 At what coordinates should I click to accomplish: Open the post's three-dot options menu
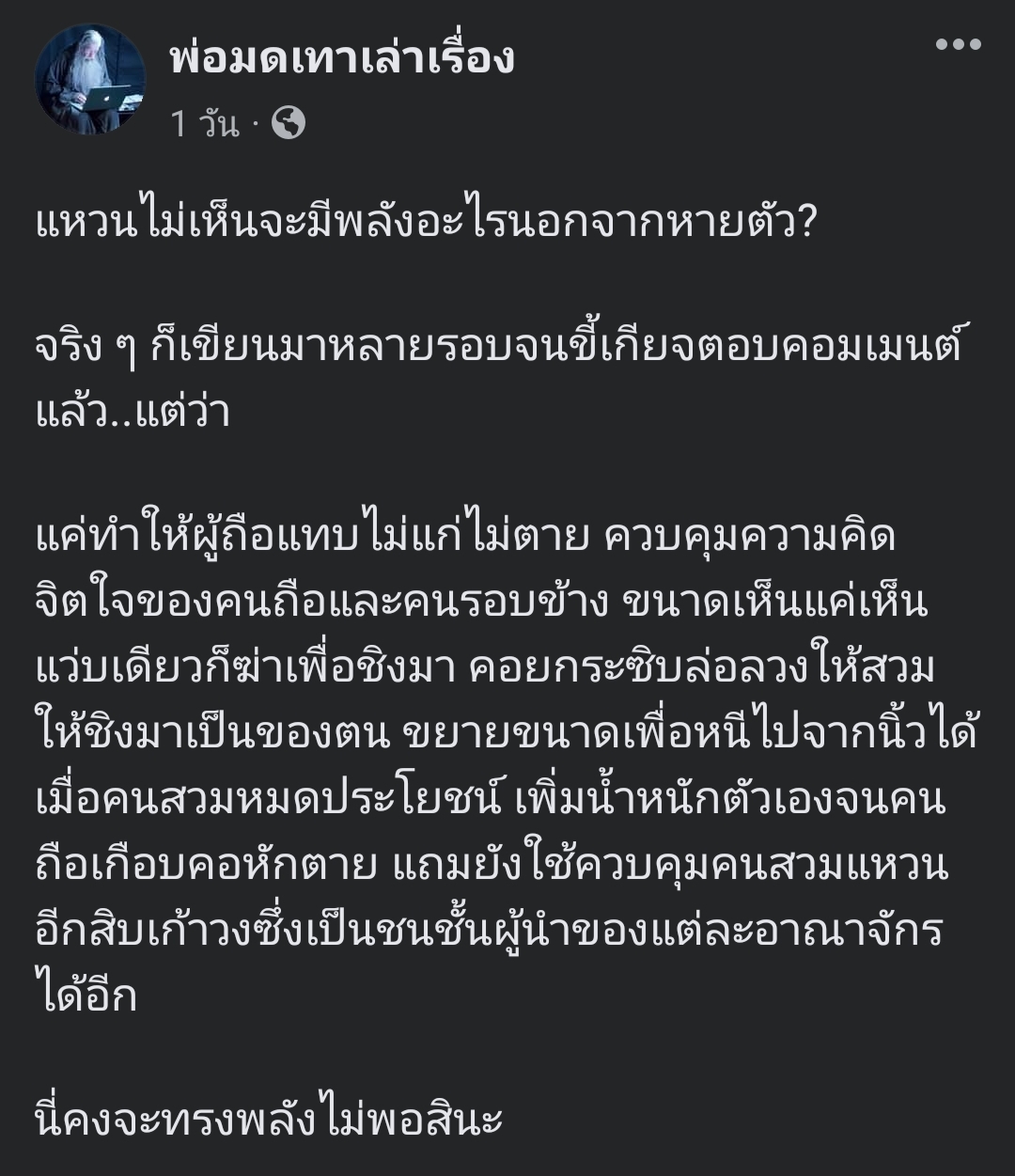[x=958, y=44]
